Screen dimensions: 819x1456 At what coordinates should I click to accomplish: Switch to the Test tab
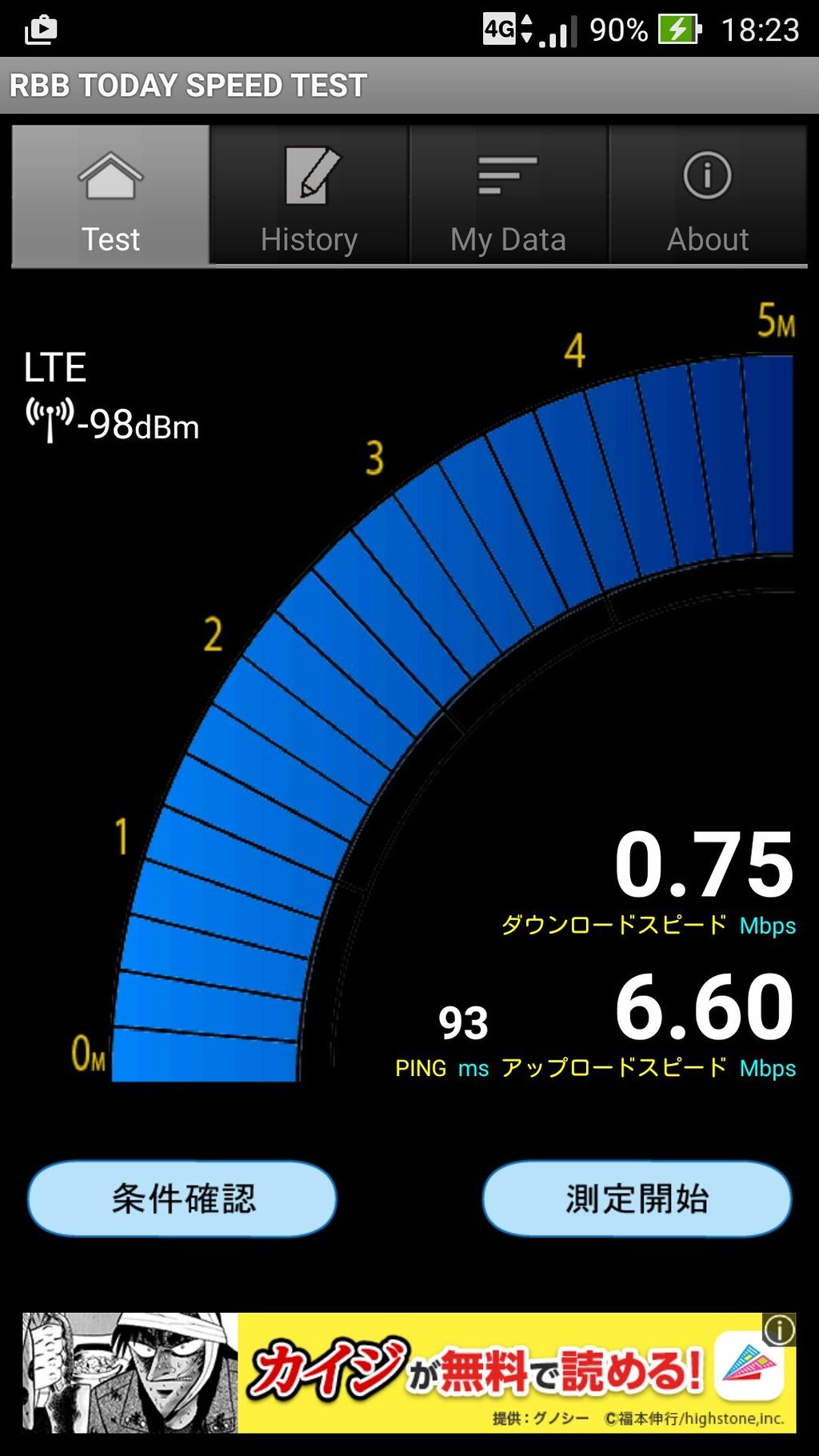point(111,197)
